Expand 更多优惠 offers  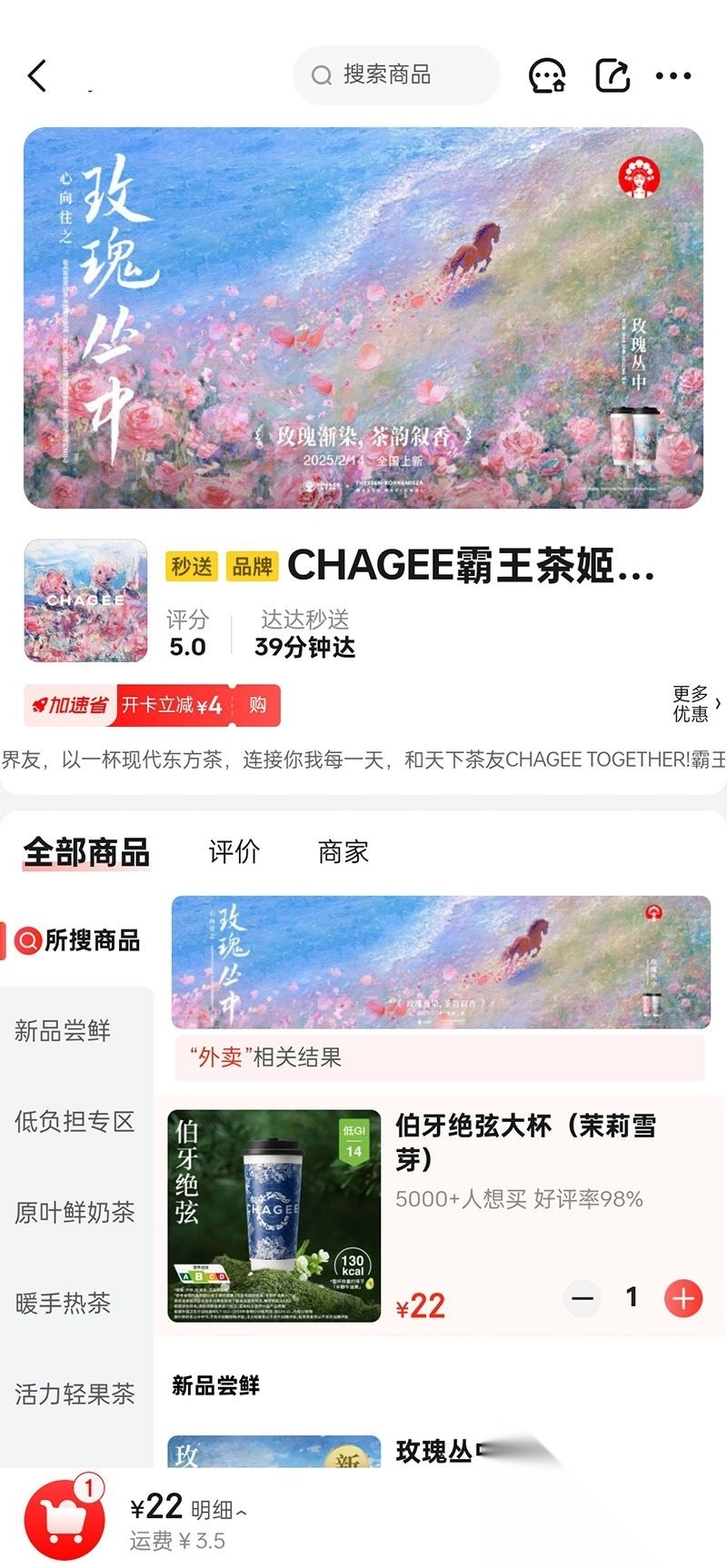(x=696, y=704)
